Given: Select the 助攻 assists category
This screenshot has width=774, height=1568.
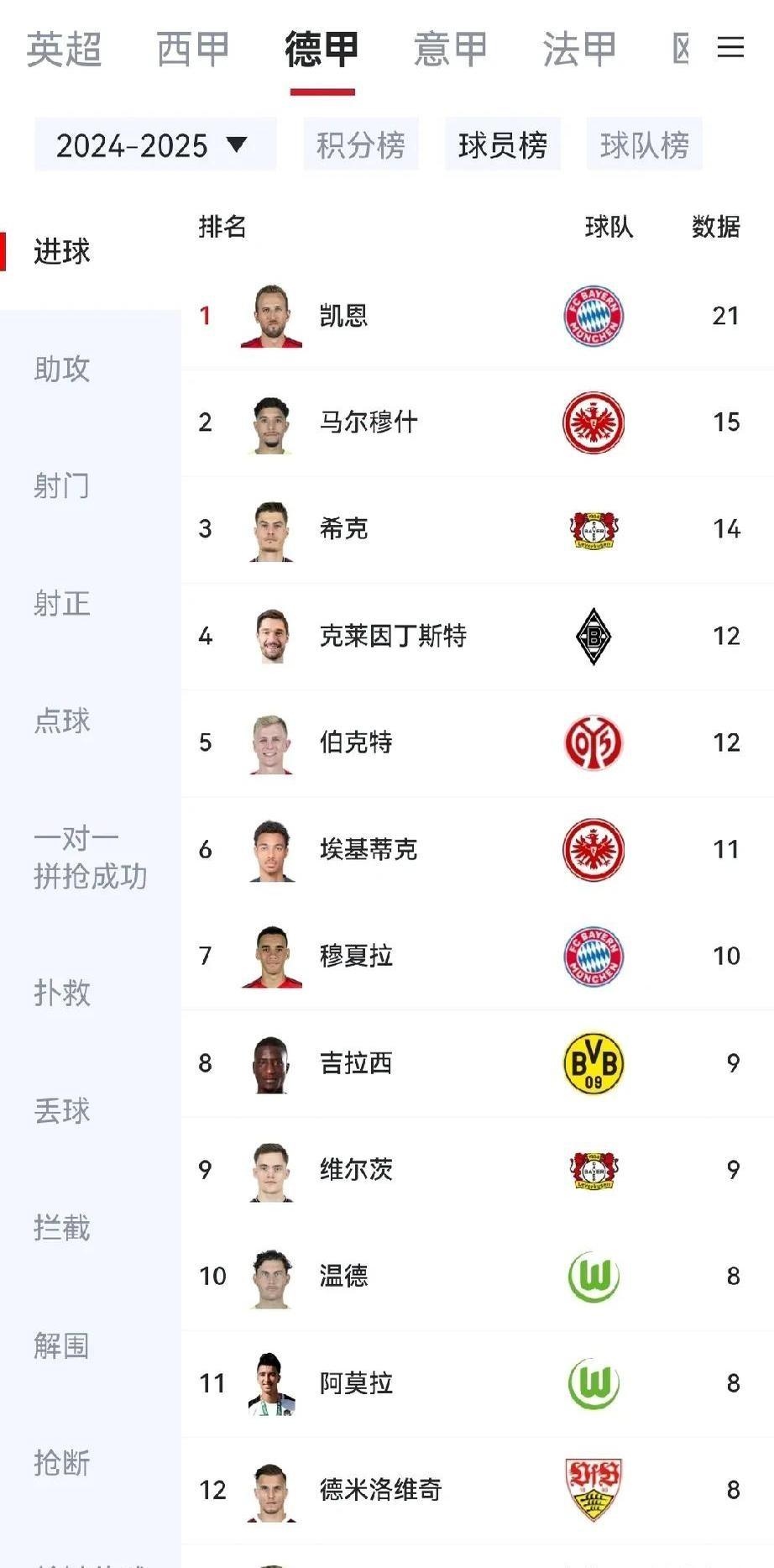Looking at the screenshot, I should point(60,368).
